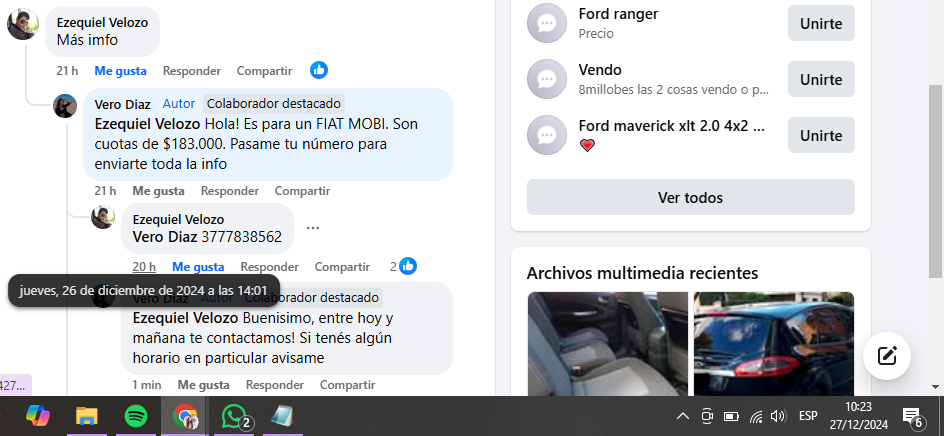View the dark car photo in recent media
Image resolution: width=944 pixels, height=436 pixels.
773,343
